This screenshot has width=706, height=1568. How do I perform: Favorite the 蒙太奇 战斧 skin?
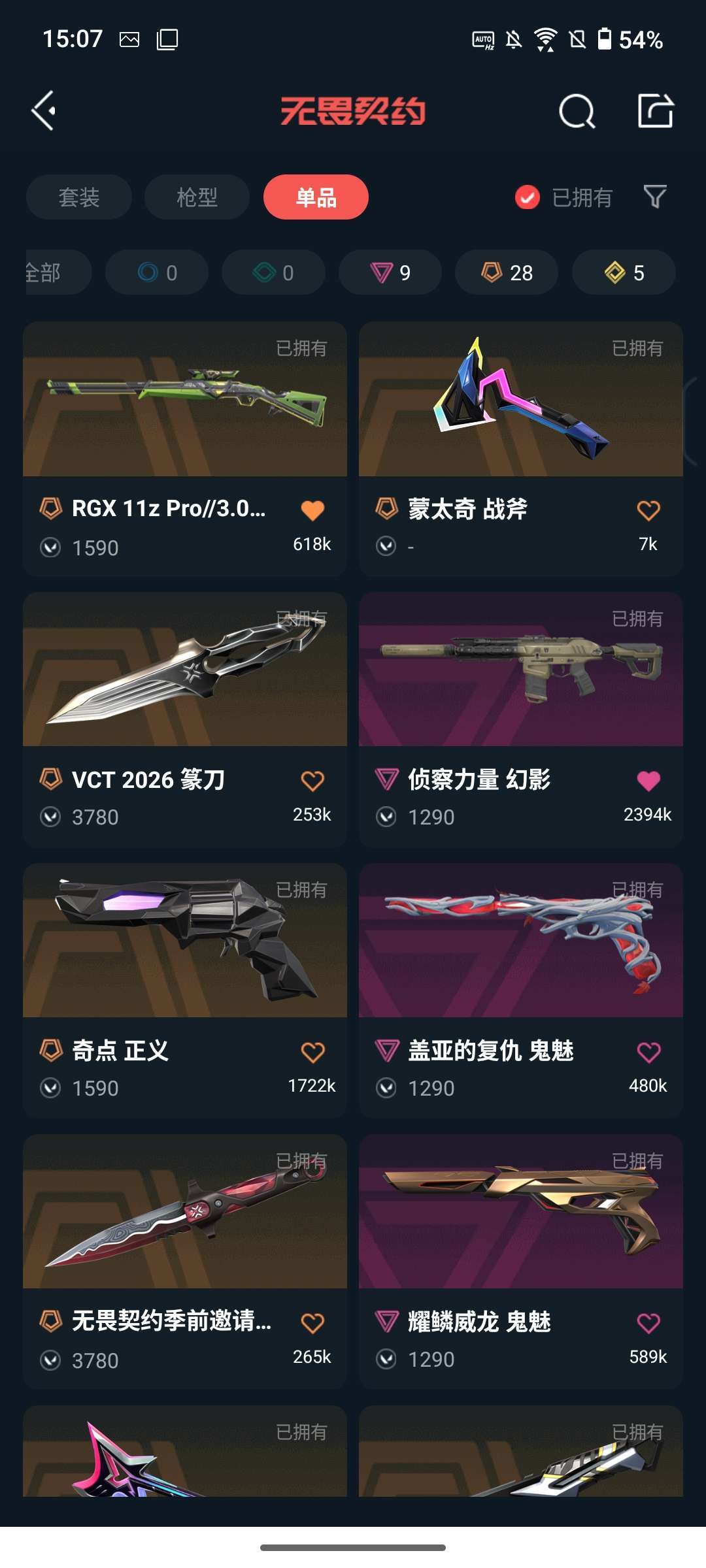pyautogui.click(x=649, y=511)
